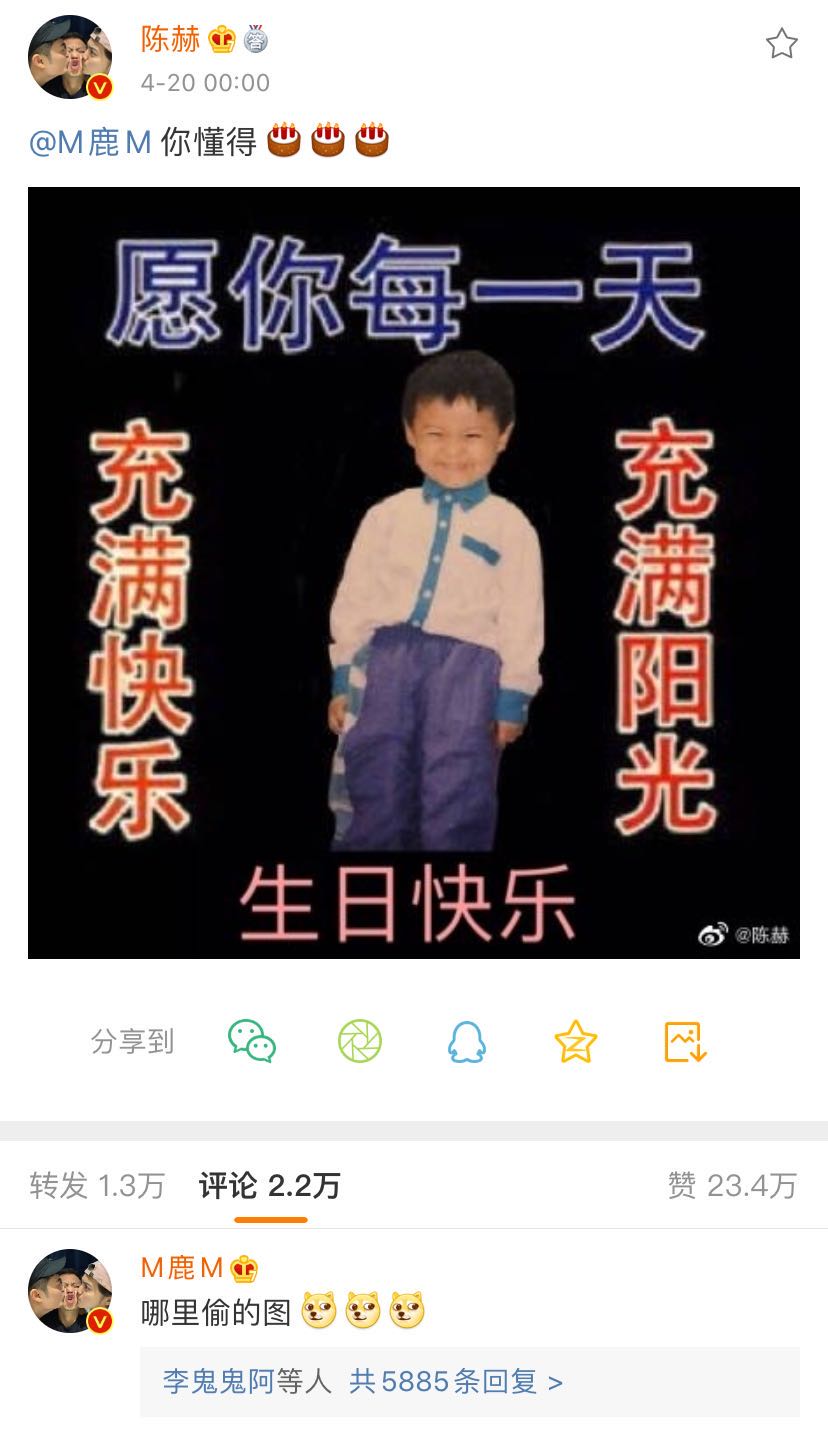The height and width of the screenshot is (1434, 828).
Task: Share the post to WeChat Moments
Action: tap(360, 1042)
